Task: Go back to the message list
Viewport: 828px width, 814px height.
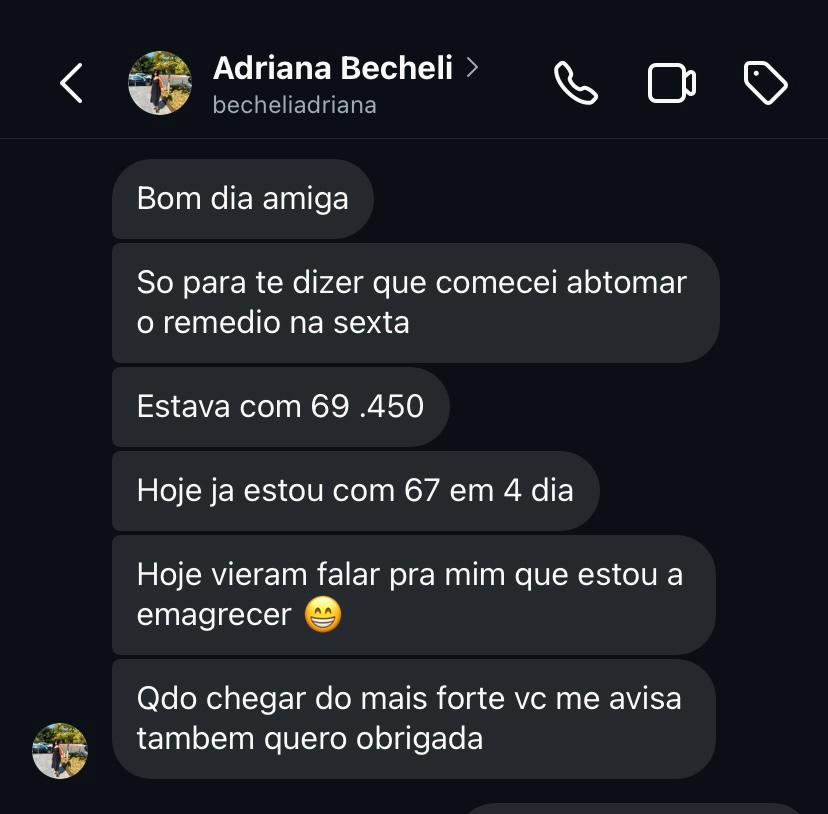Action: pyautogui.click(x=71, y=83)
